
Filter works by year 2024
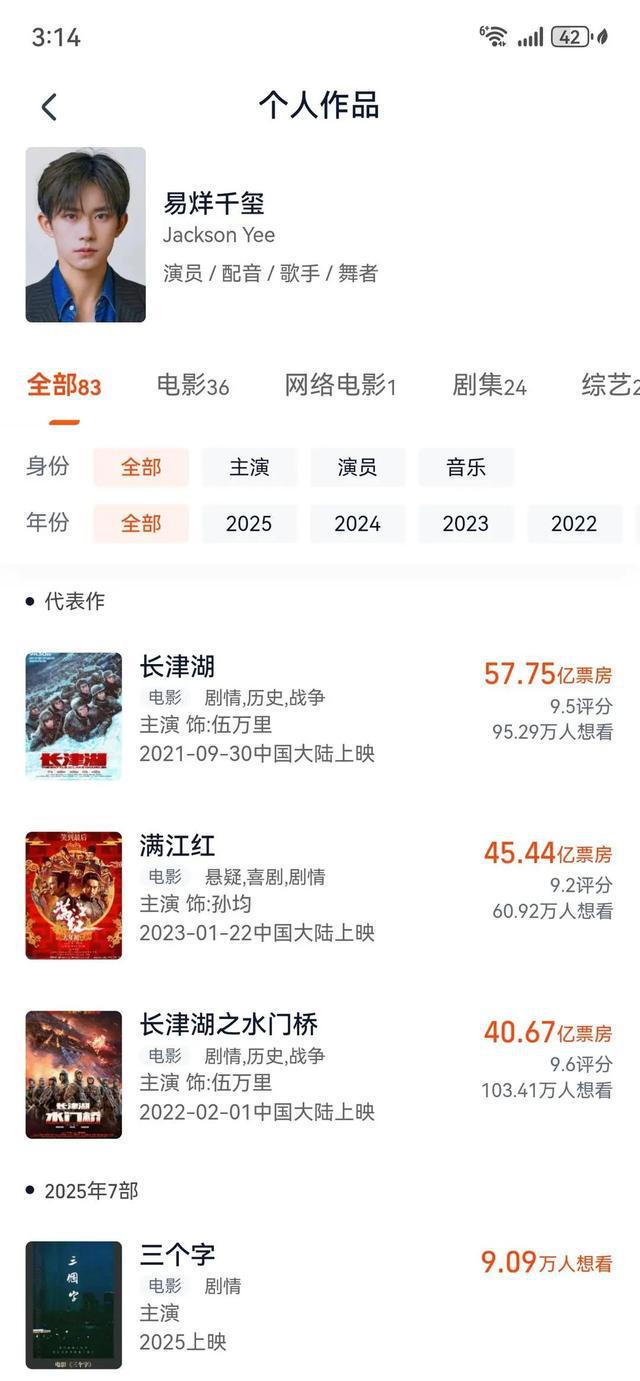point(357,523)
